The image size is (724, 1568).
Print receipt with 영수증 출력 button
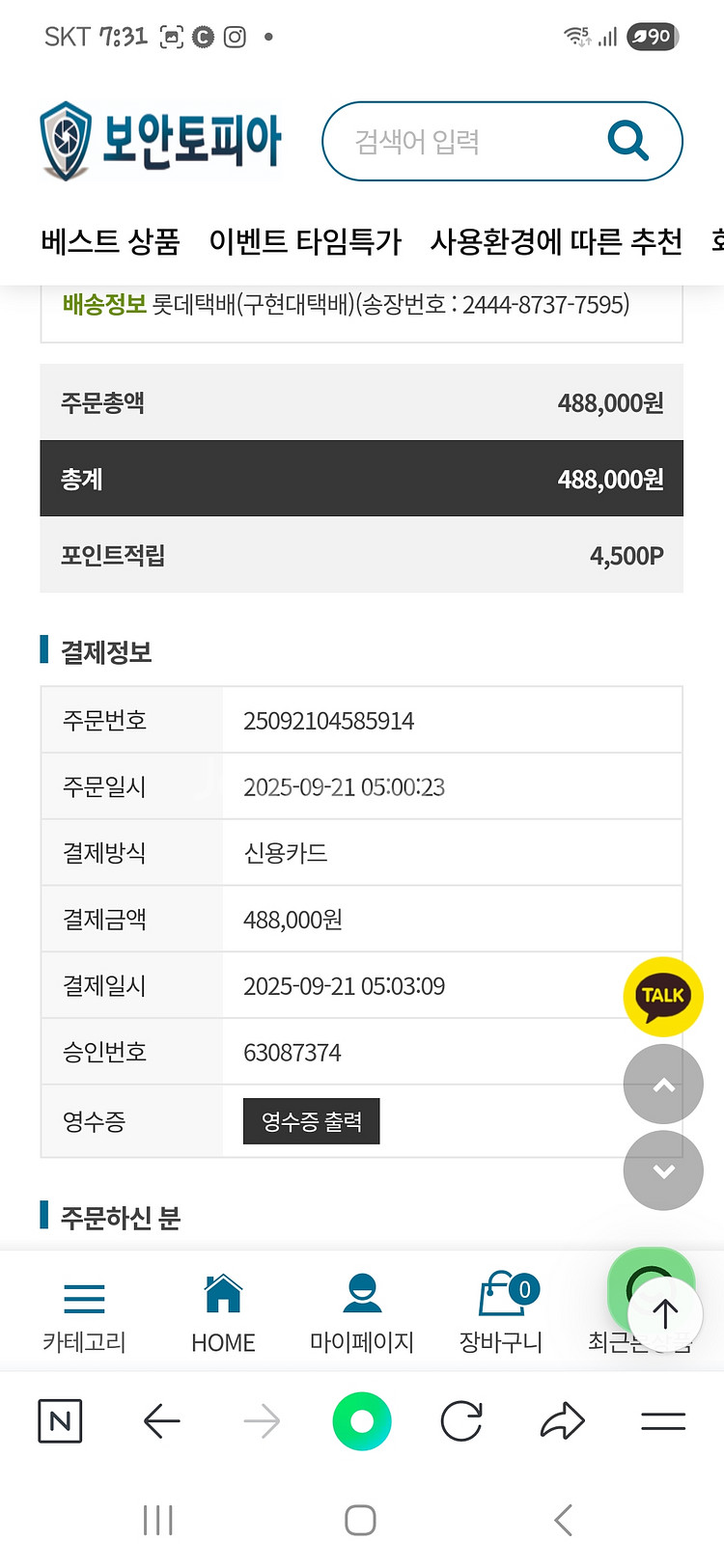point(311,1121)
